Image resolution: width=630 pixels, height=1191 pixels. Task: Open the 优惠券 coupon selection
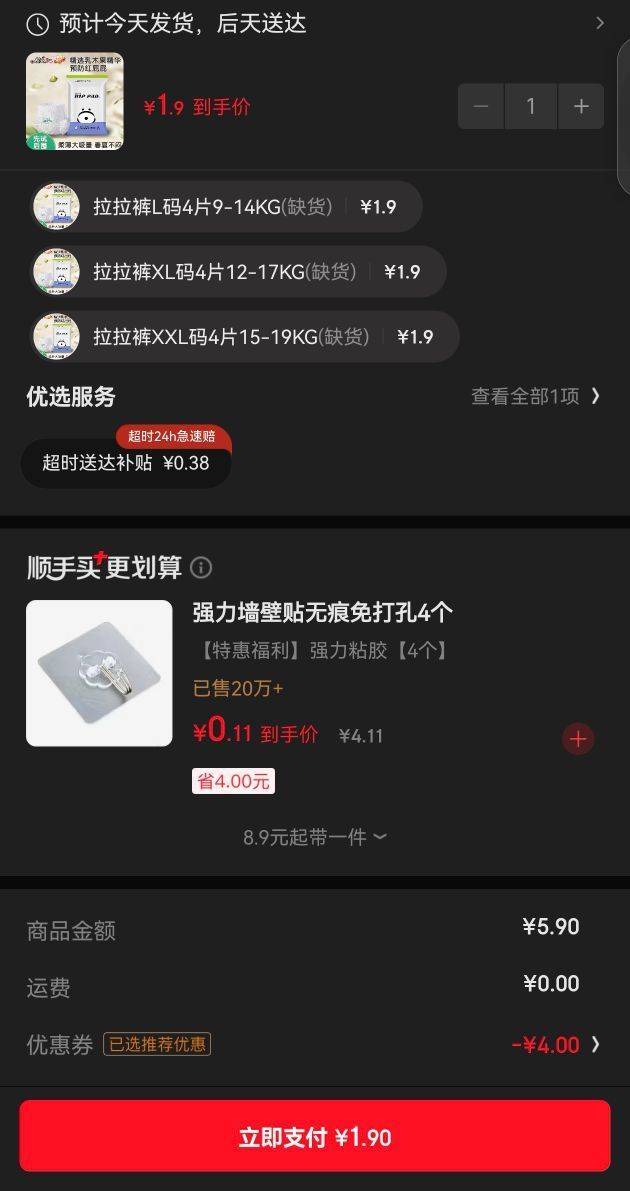[x=315, y=1044]
